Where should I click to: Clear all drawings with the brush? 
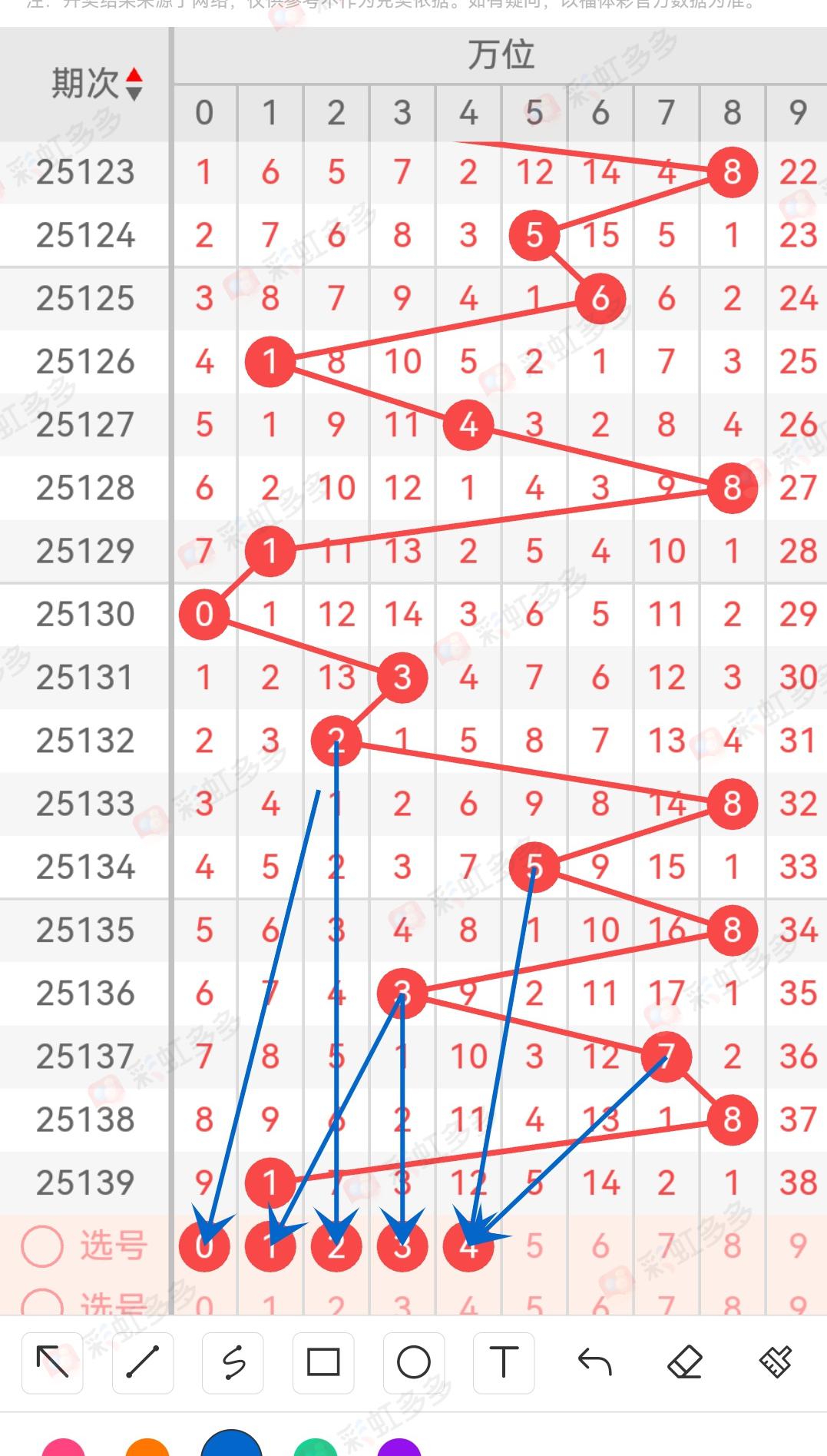pos(775,1363)
